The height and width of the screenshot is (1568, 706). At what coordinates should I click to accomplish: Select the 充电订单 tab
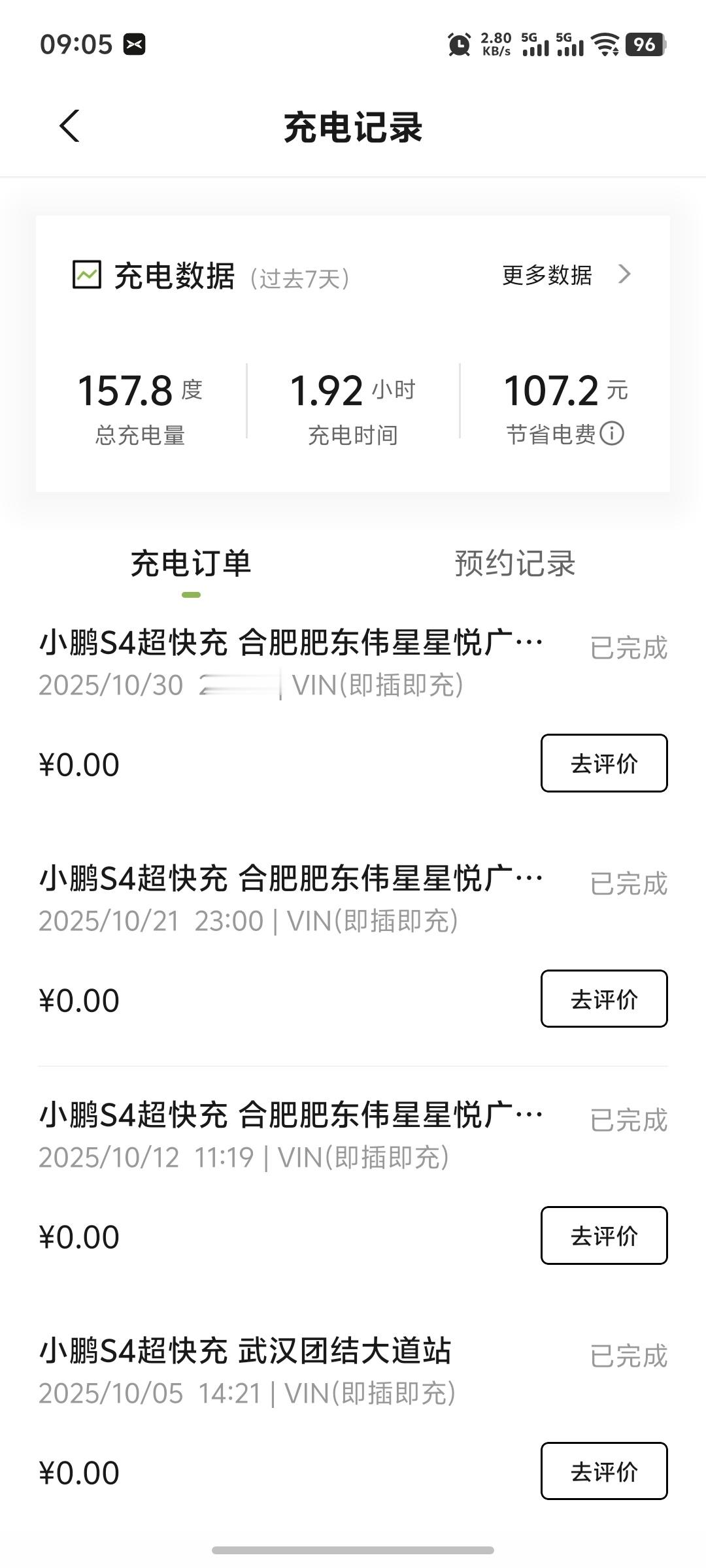pos(191,564)
